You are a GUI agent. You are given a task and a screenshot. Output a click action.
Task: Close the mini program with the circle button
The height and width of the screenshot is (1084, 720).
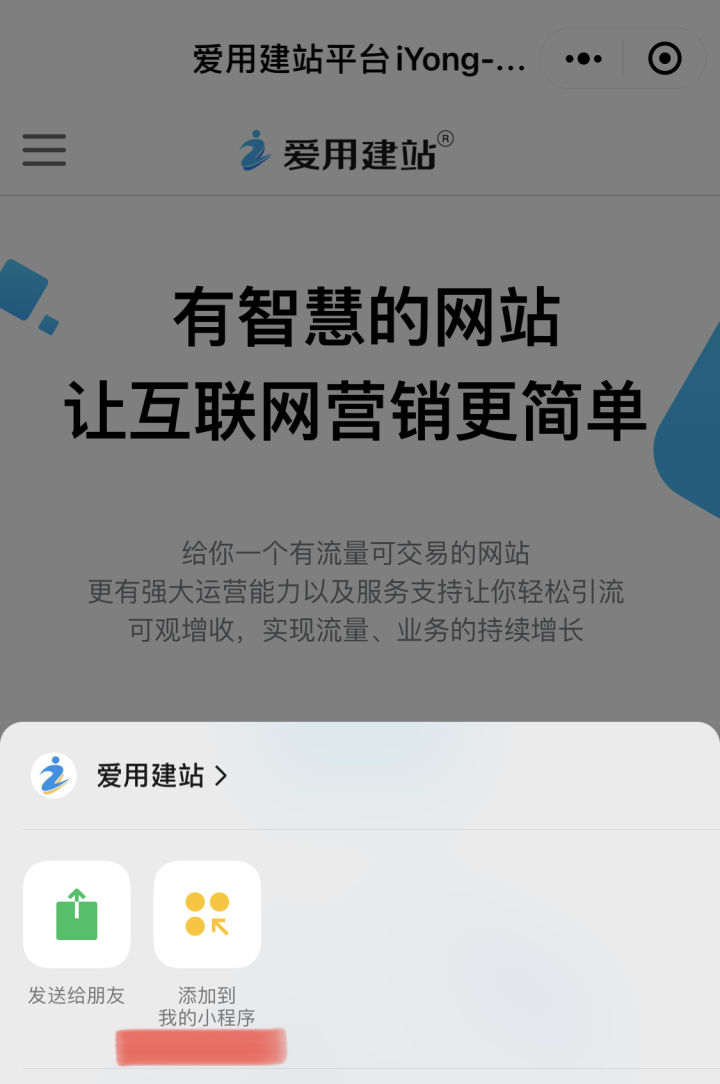pos(664,59)
